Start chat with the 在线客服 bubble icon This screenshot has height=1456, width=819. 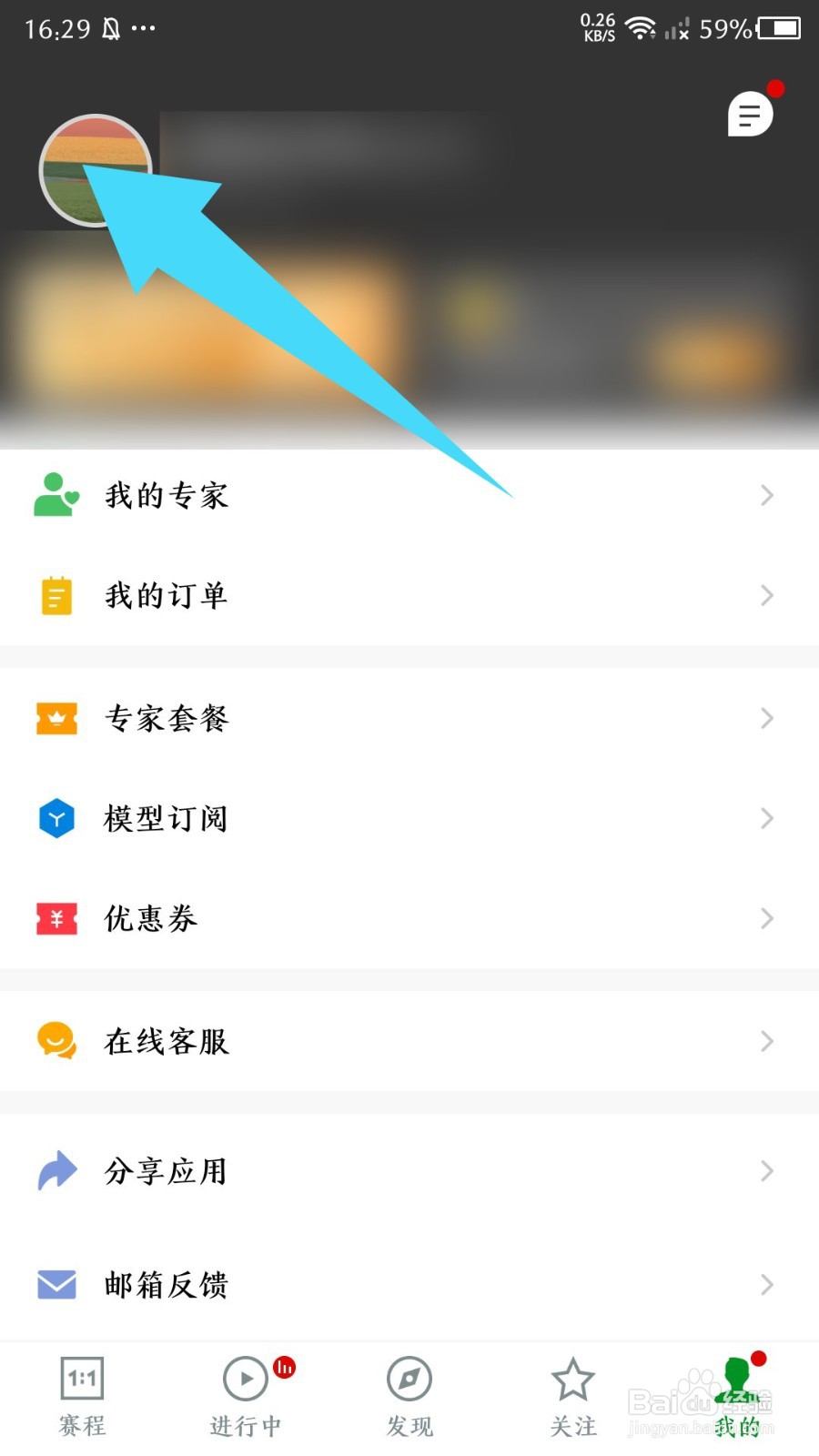(x=56, y=1042)
